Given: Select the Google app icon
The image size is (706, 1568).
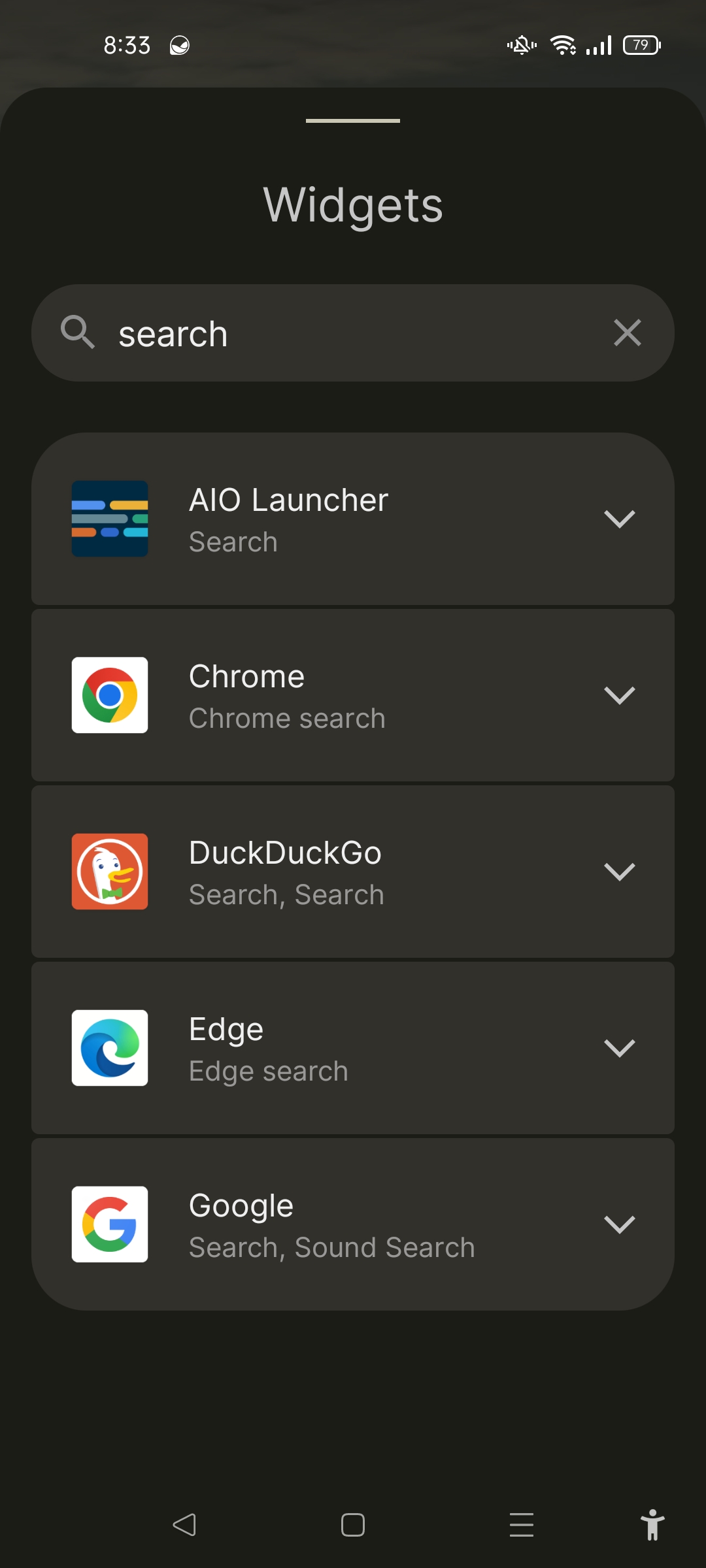Looking at the screenshot, I should point(110,1225).
